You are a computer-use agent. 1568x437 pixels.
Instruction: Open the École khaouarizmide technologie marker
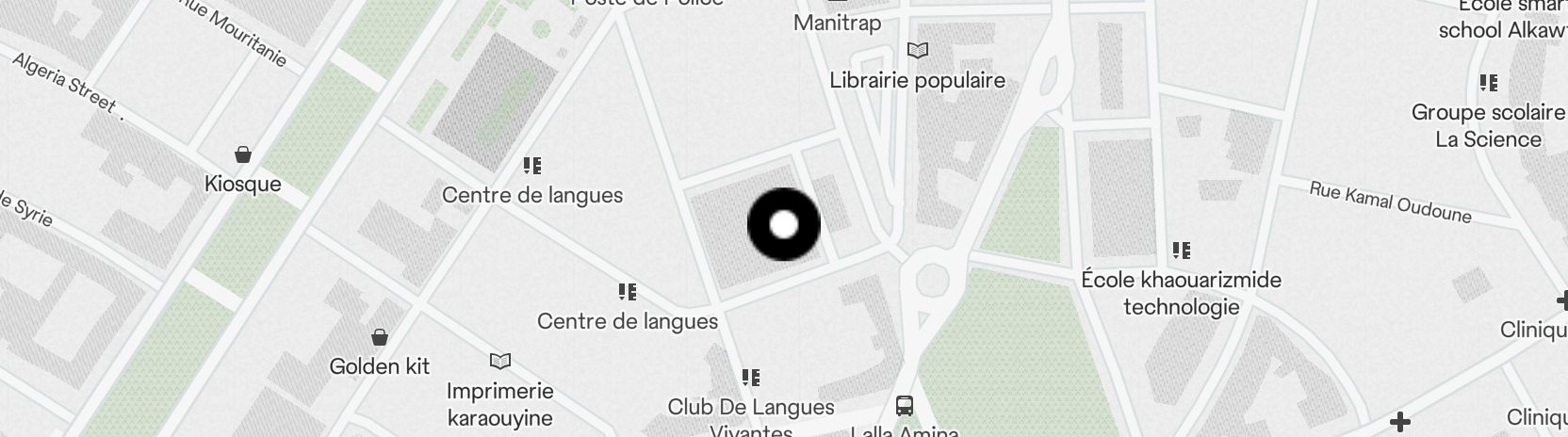coord(1181,251)
